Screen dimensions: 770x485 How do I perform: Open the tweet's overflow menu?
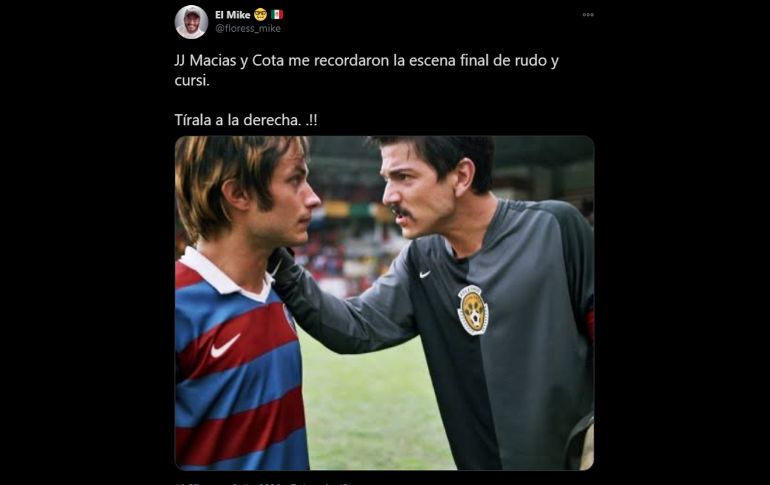pyautogui.click(x=587, y=15)
